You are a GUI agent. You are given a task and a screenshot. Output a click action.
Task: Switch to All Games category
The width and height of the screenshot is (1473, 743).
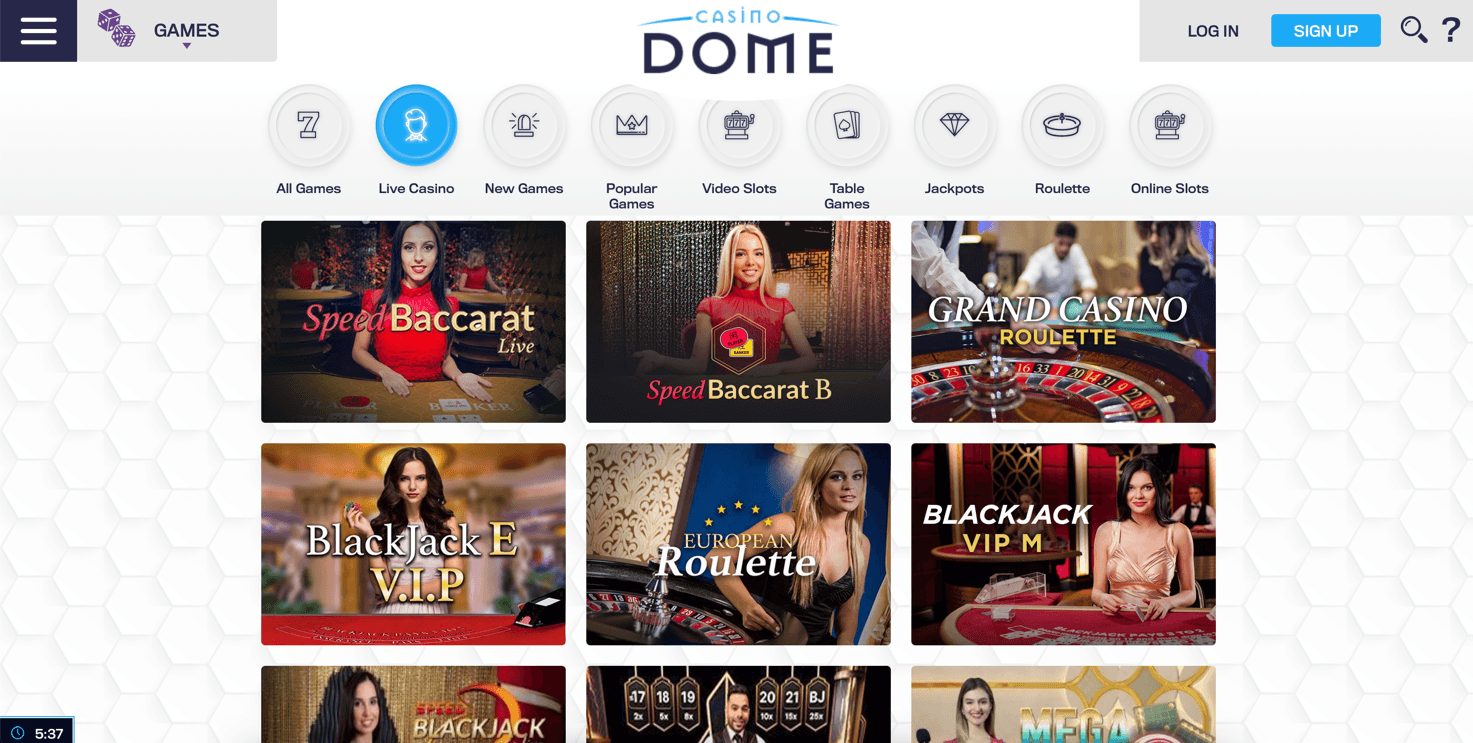[x=309, y=126]
